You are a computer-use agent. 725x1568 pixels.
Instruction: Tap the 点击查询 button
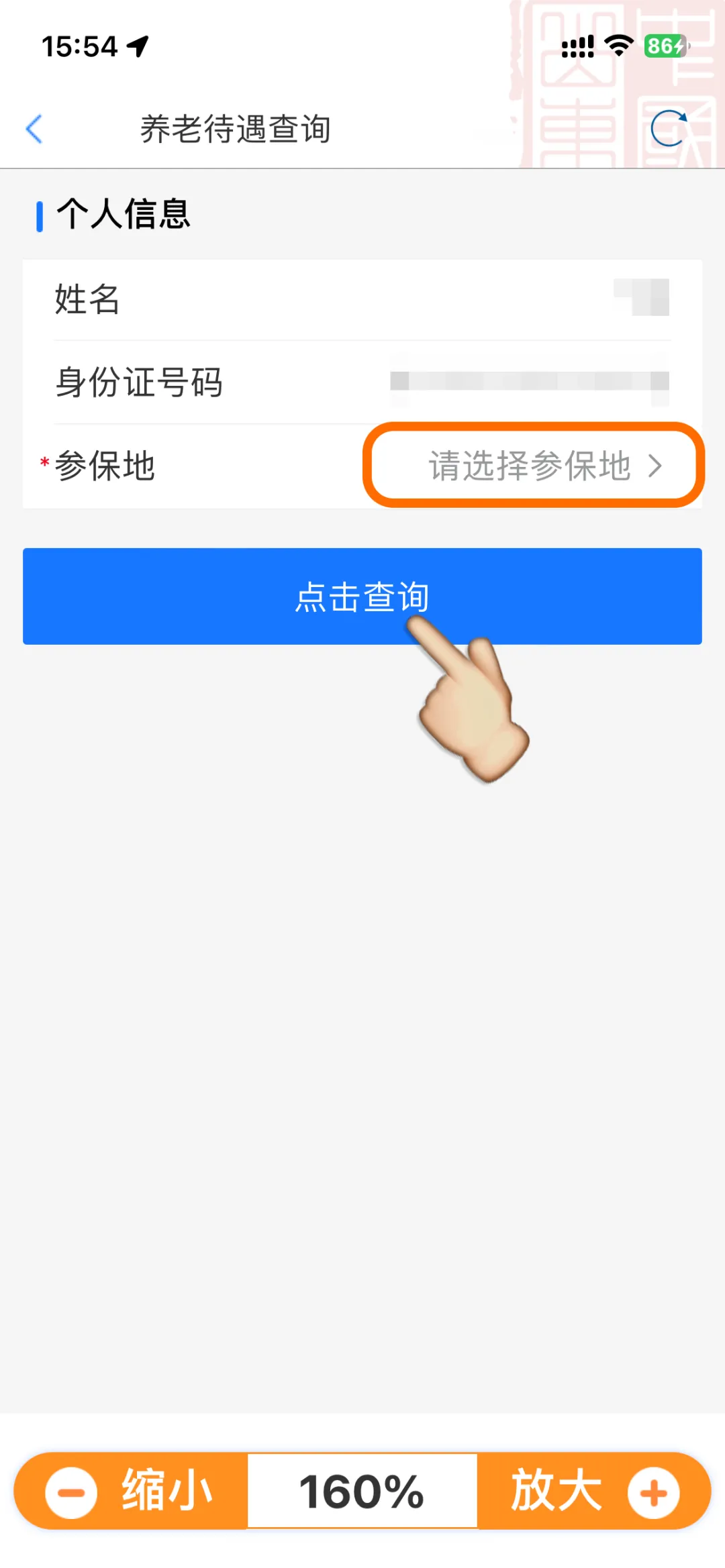pyautogui.click(x=362, y=596)
